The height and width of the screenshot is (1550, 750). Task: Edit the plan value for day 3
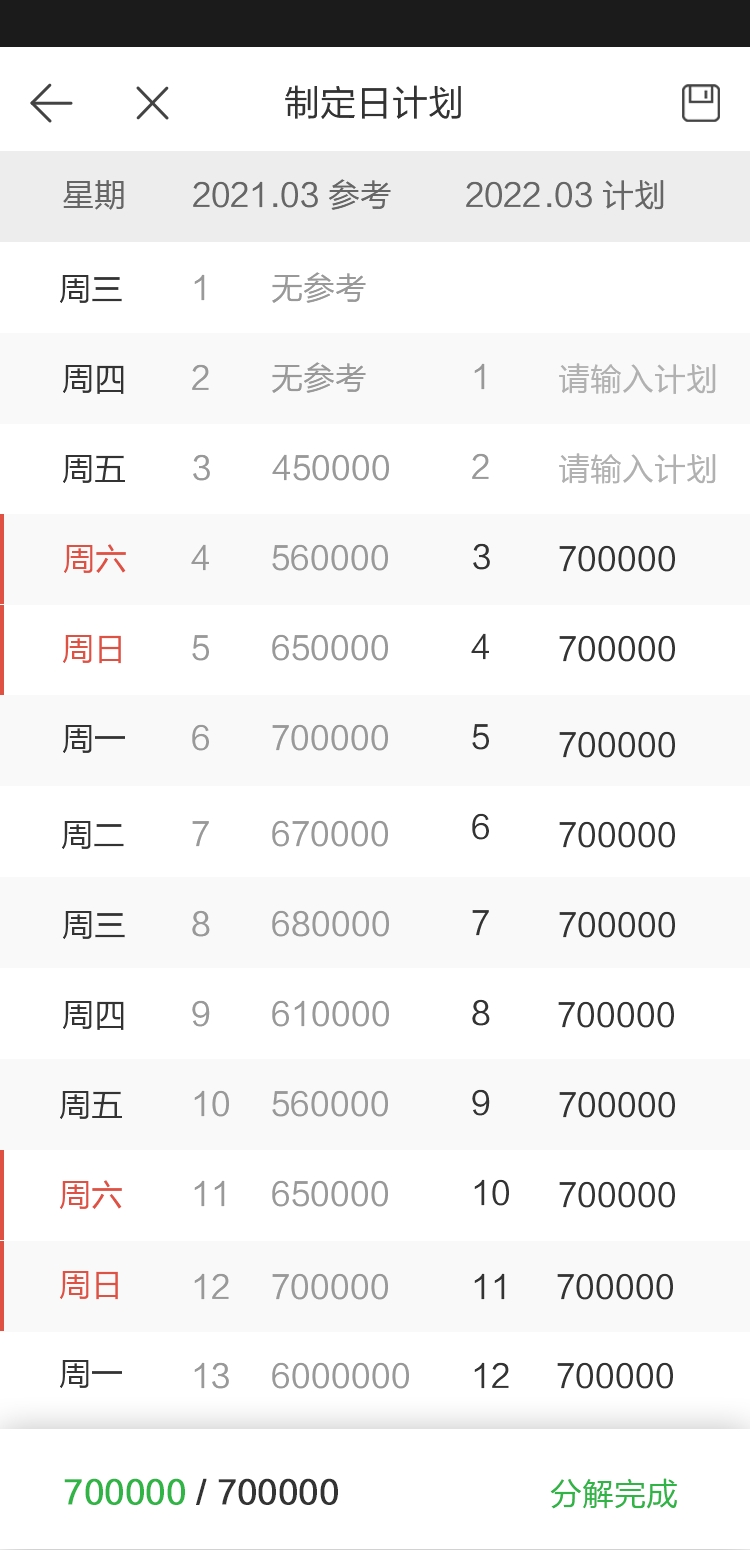click(x=617, y=559)
